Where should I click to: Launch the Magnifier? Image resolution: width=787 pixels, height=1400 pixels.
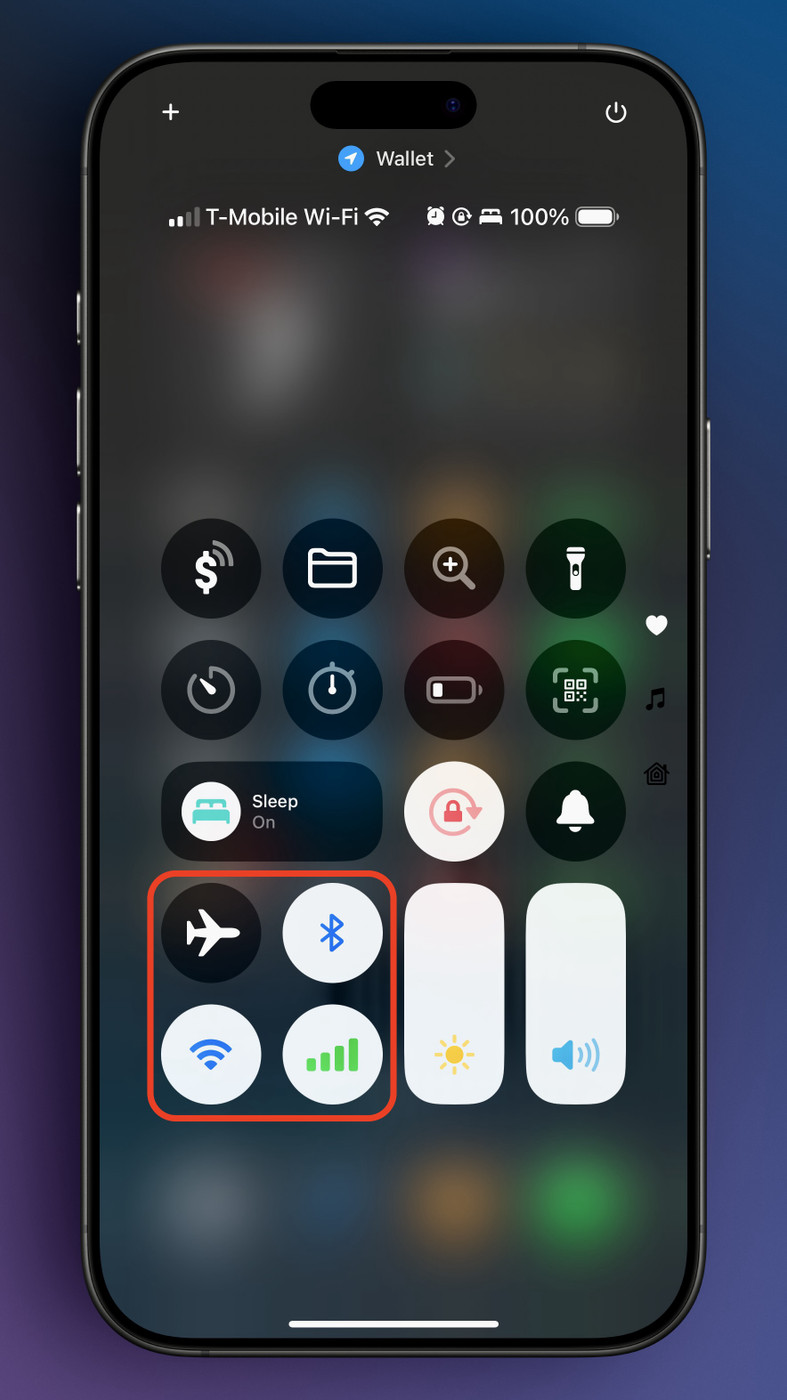454,569
